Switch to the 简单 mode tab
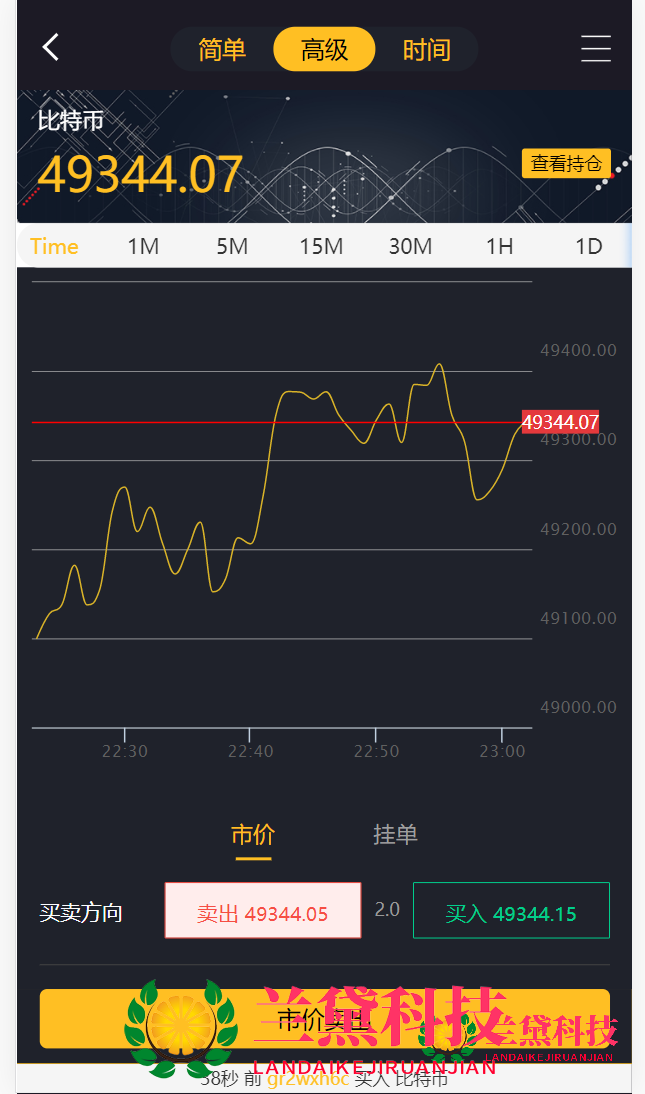The image size is (645, 1094). [x=222, y=49]
